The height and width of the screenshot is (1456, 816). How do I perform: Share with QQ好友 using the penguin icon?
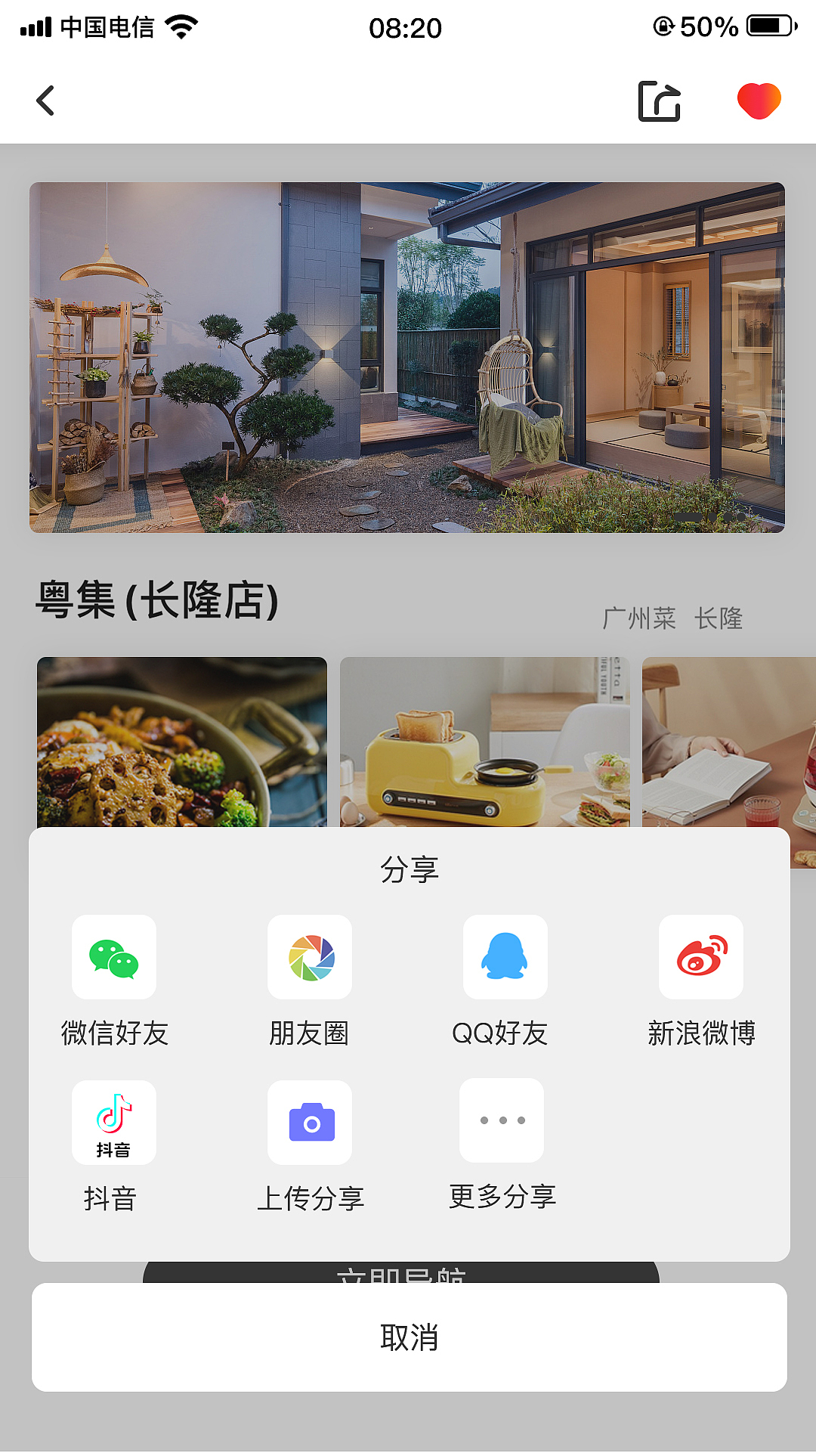505,956
